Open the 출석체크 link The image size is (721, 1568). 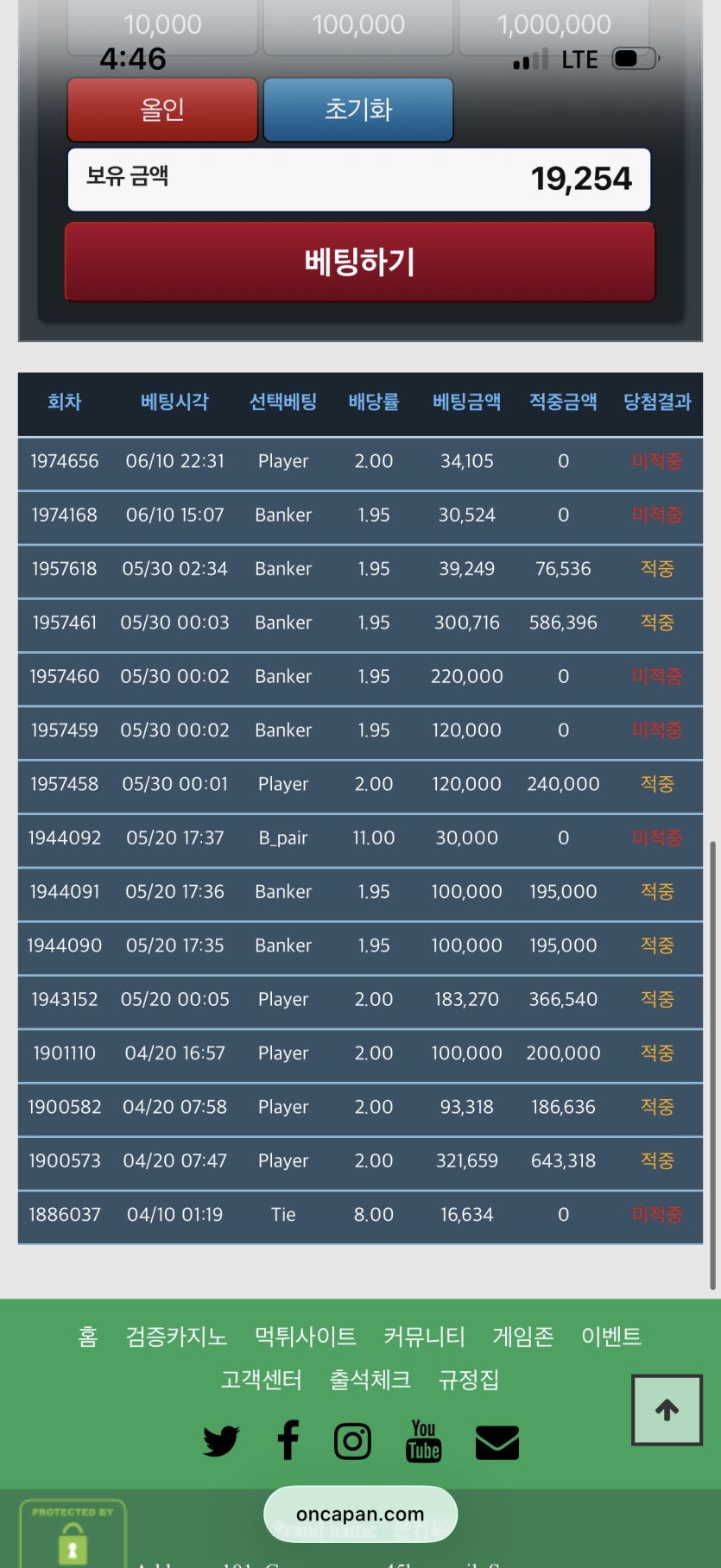click(x=370, y=1380)
